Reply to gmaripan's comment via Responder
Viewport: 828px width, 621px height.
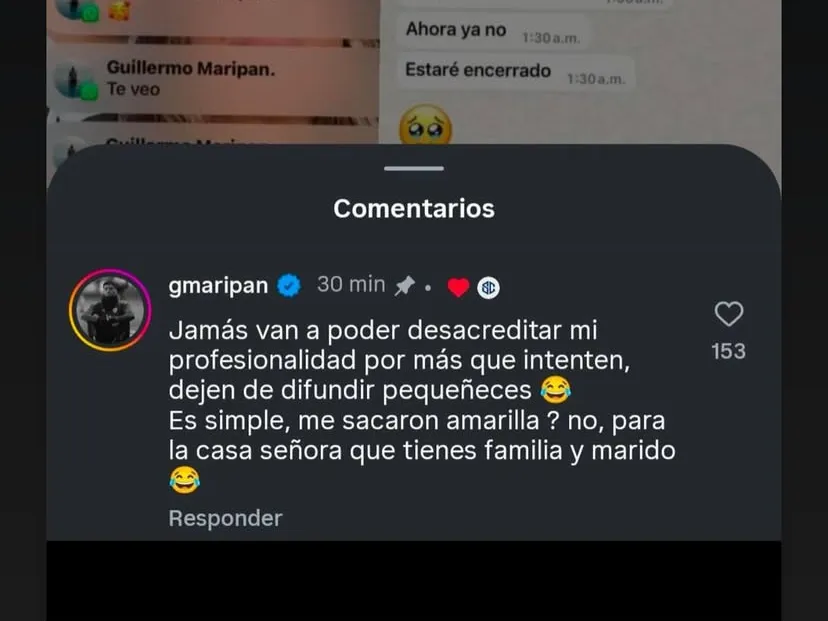225,518
